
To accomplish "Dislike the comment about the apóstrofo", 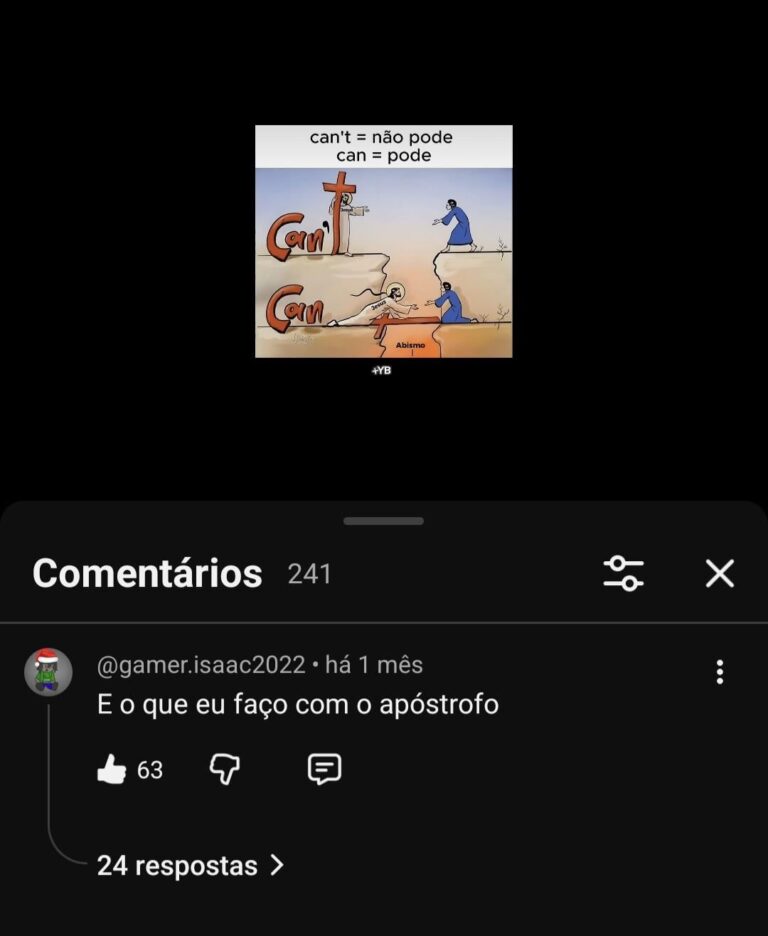I will (224, 769).
